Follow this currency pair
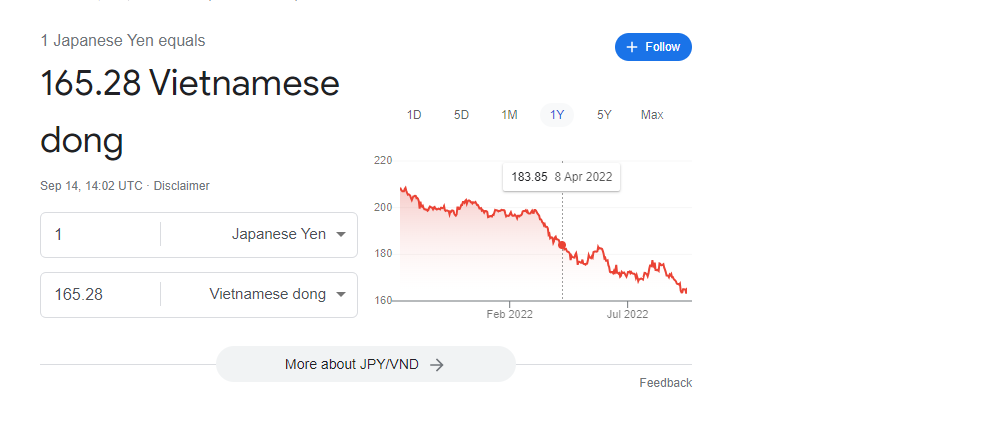The width and height of the screenshot is (982, 425). (653, 47)
